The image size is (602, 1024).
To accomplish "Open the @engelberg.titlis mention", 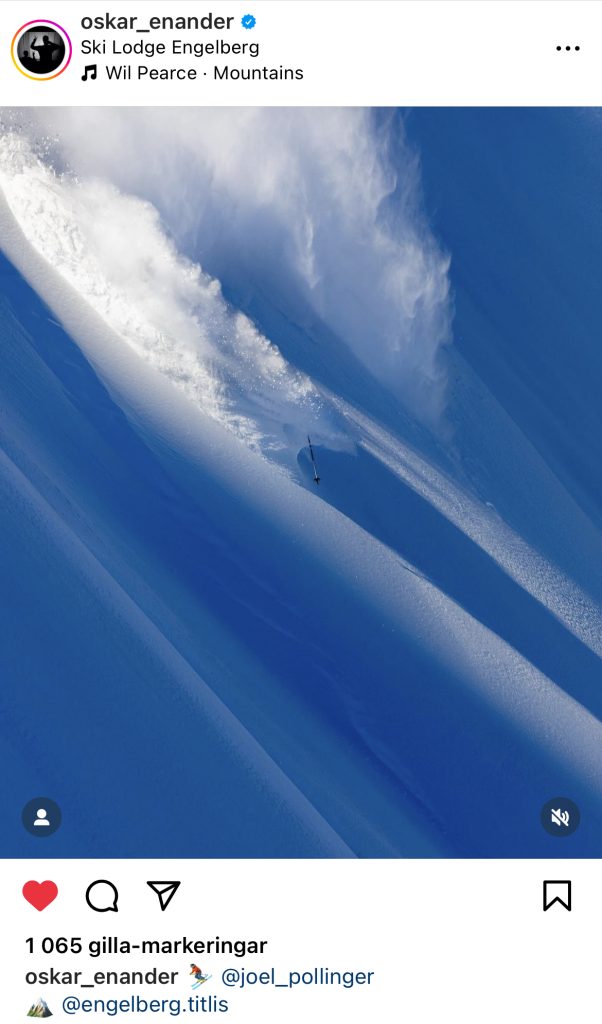I will click(145, 1005).
